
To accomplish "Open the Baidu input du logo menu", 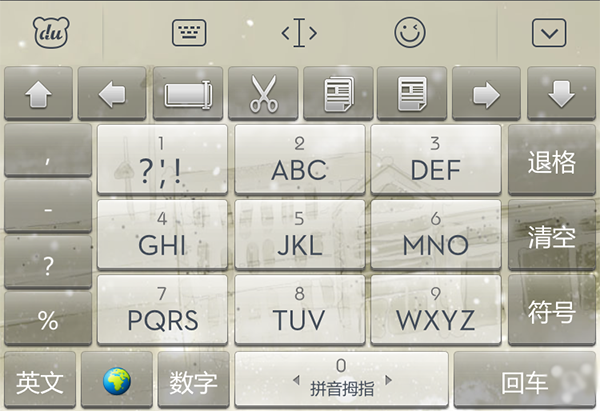I will (49, 33).
